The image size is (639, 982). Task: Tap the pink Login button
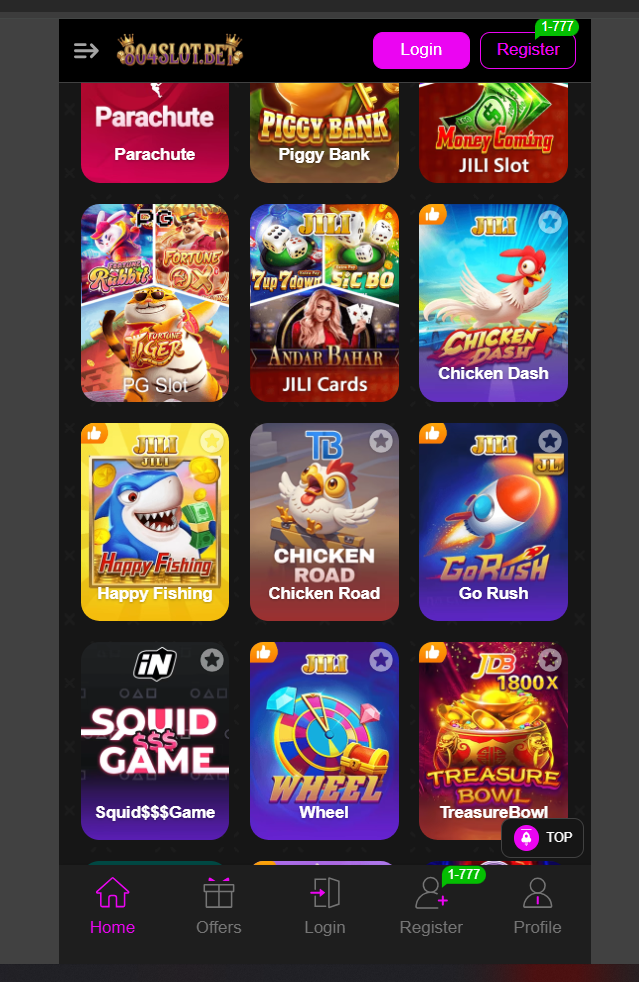(x=421, y=50)
